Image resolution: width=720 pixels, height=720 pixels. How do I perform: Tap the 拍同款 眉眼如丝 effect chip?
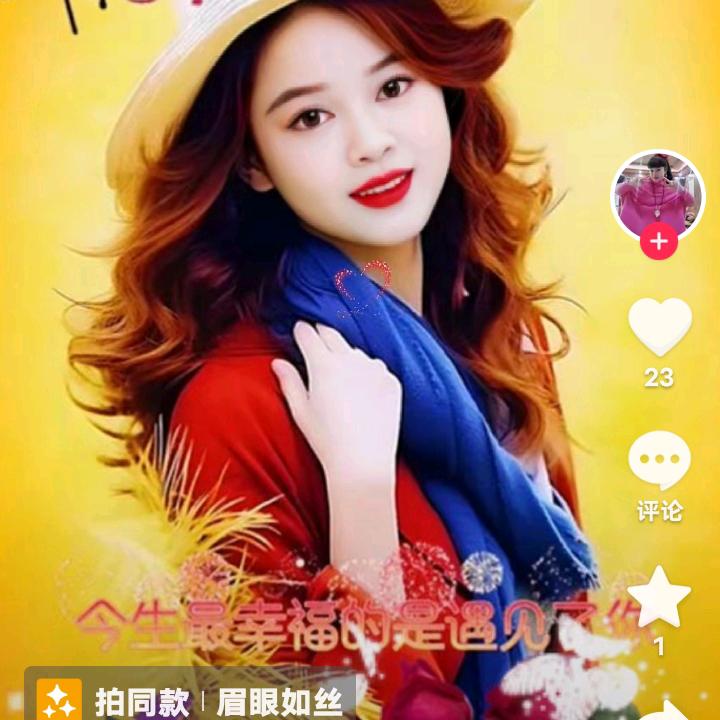point(190,699)
